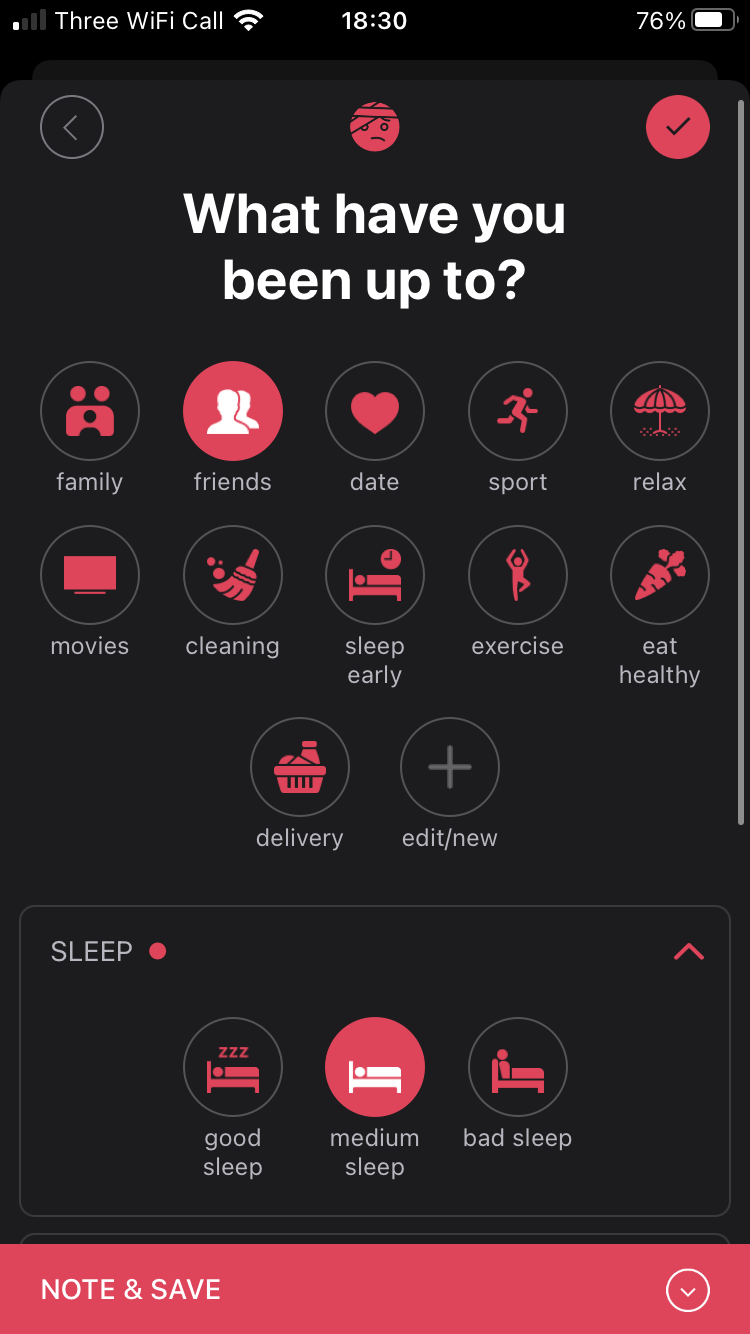
Task: Choose the exercise activity
Action: (518, 575)
